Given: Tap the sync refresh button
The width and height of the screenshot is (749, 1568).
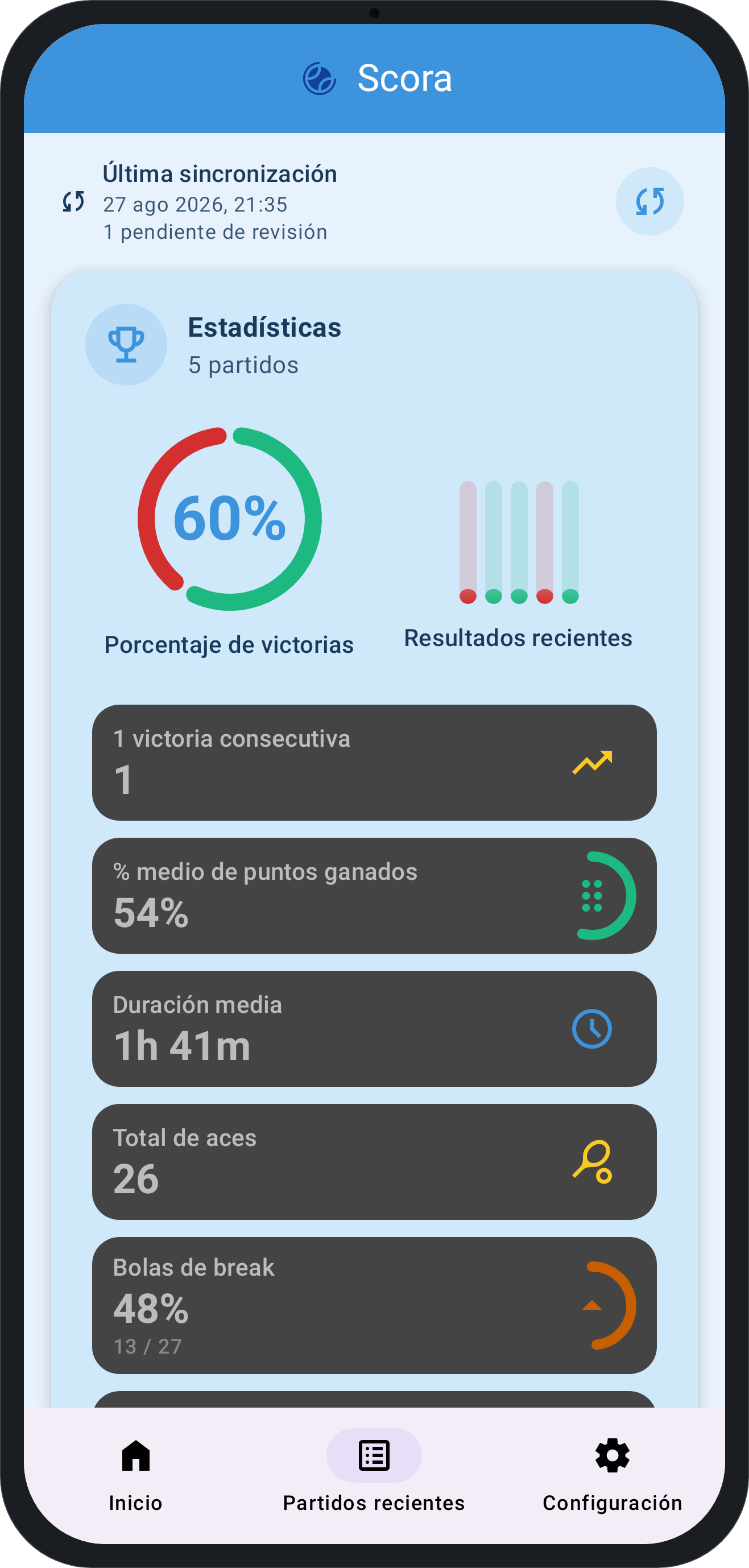Looking at the screenshot, I should (649, 201).
